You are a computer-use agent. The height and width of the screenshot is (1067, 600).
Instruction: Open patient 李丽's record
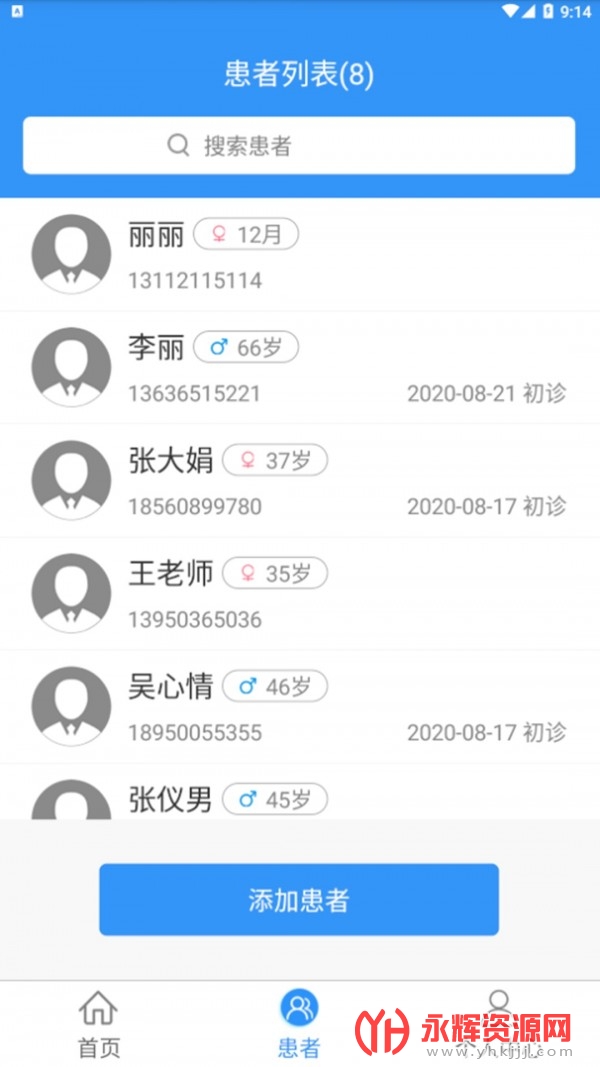[300, 367]
